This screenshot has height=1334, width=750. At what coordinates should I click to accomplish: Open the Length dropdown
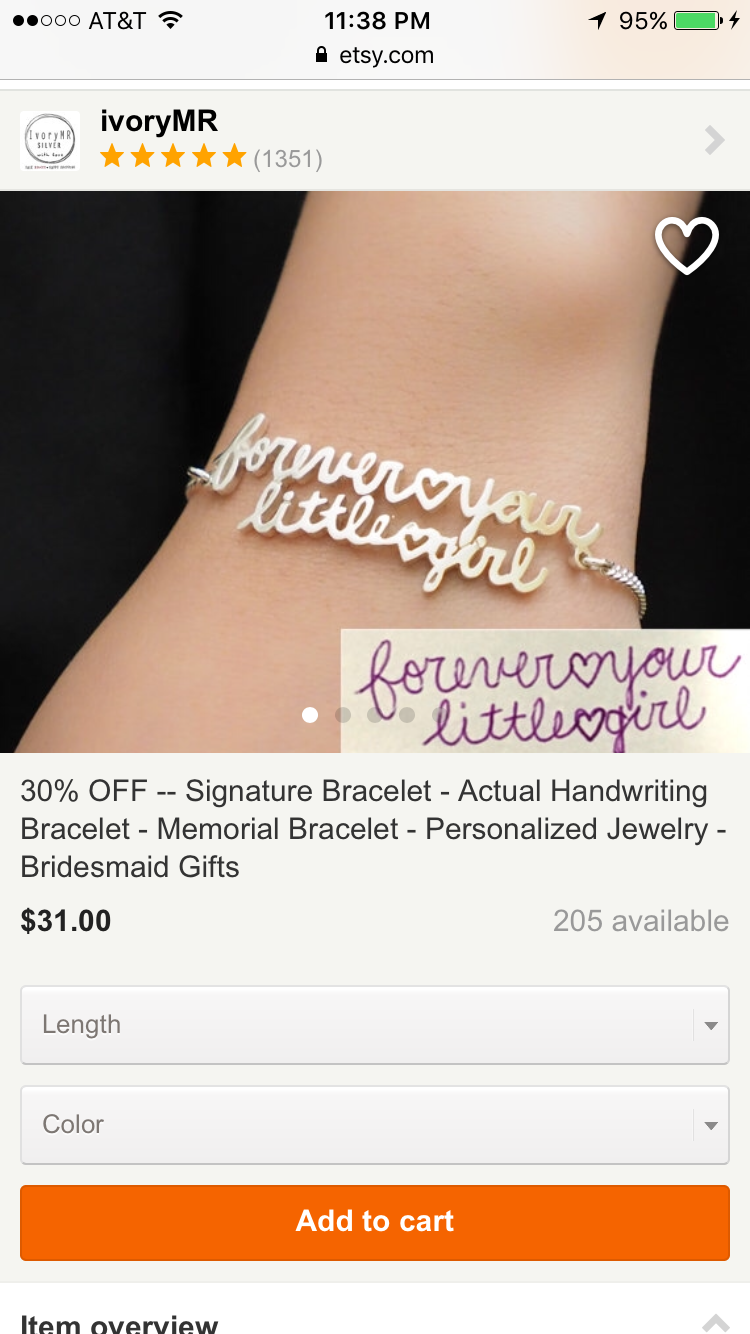pyautogui.click(x=374, y=1025)
